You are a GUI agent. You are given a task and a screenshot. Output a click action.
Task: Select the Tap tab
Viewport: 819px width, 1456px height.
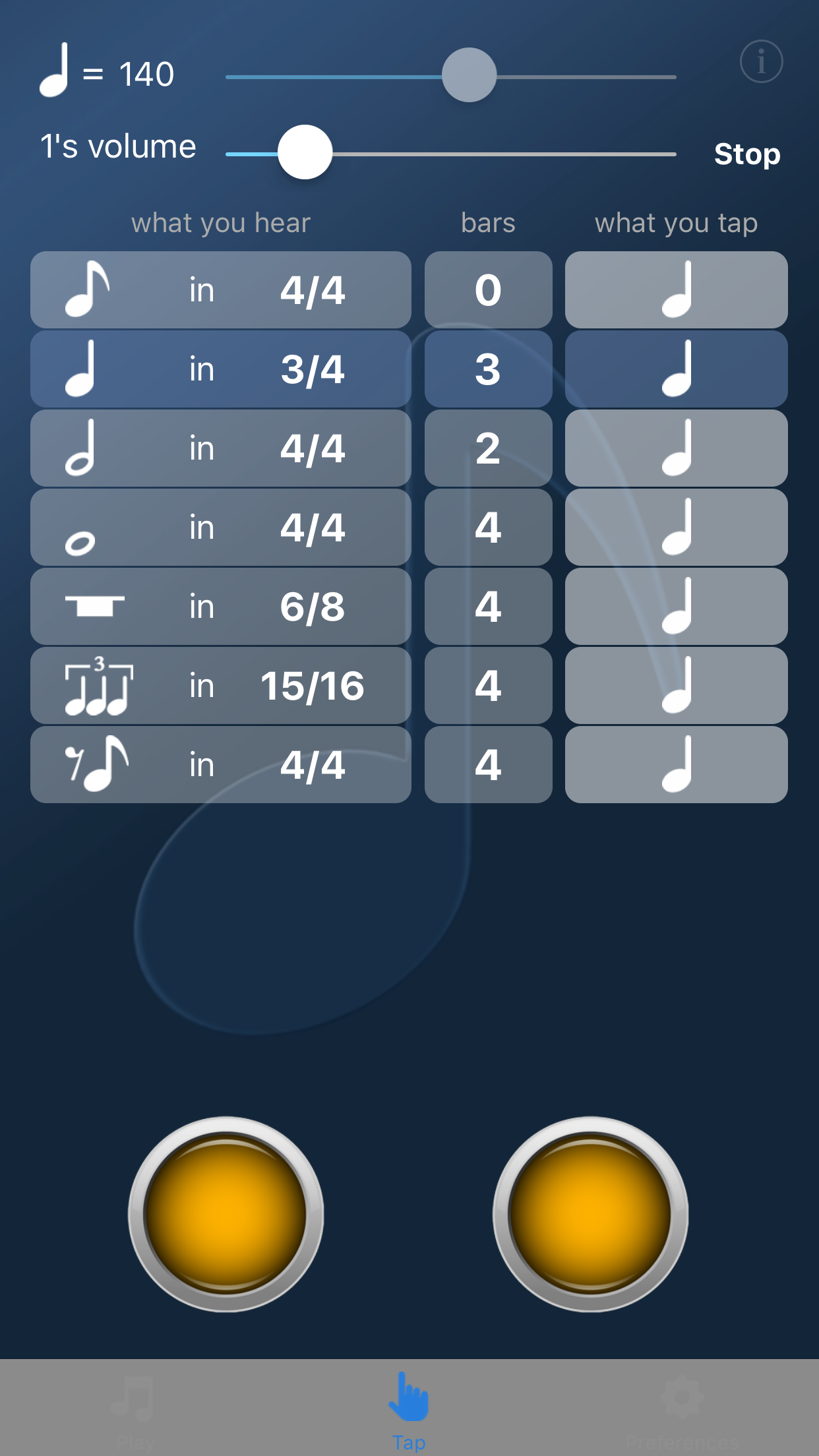click(x=409, y=1408)
